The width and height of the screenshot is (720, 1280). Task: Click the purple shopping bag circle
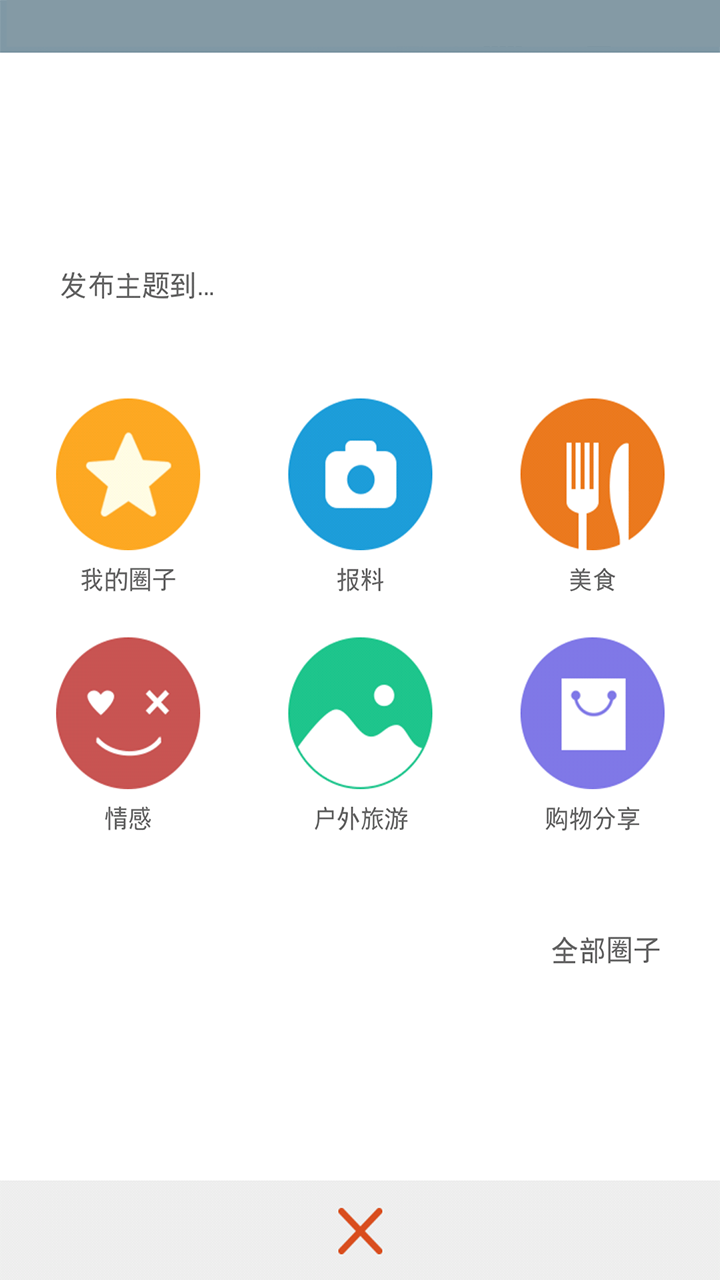pos(592,713)
